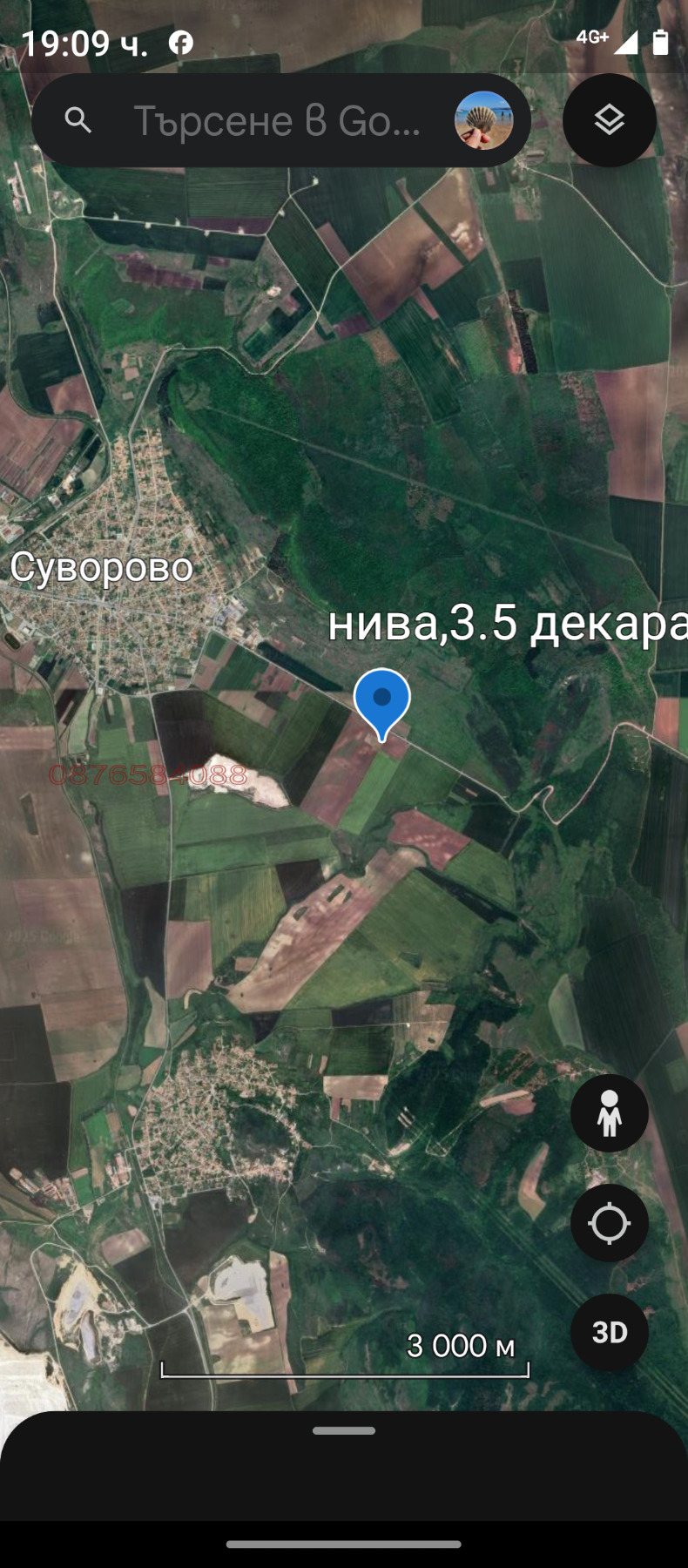
Task: Tap the bottom sheet handle
Action: coord(344,1430)
